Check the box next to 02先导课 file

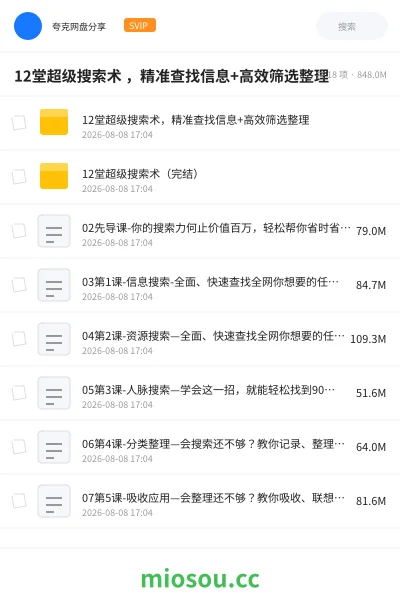pos(19,230)
